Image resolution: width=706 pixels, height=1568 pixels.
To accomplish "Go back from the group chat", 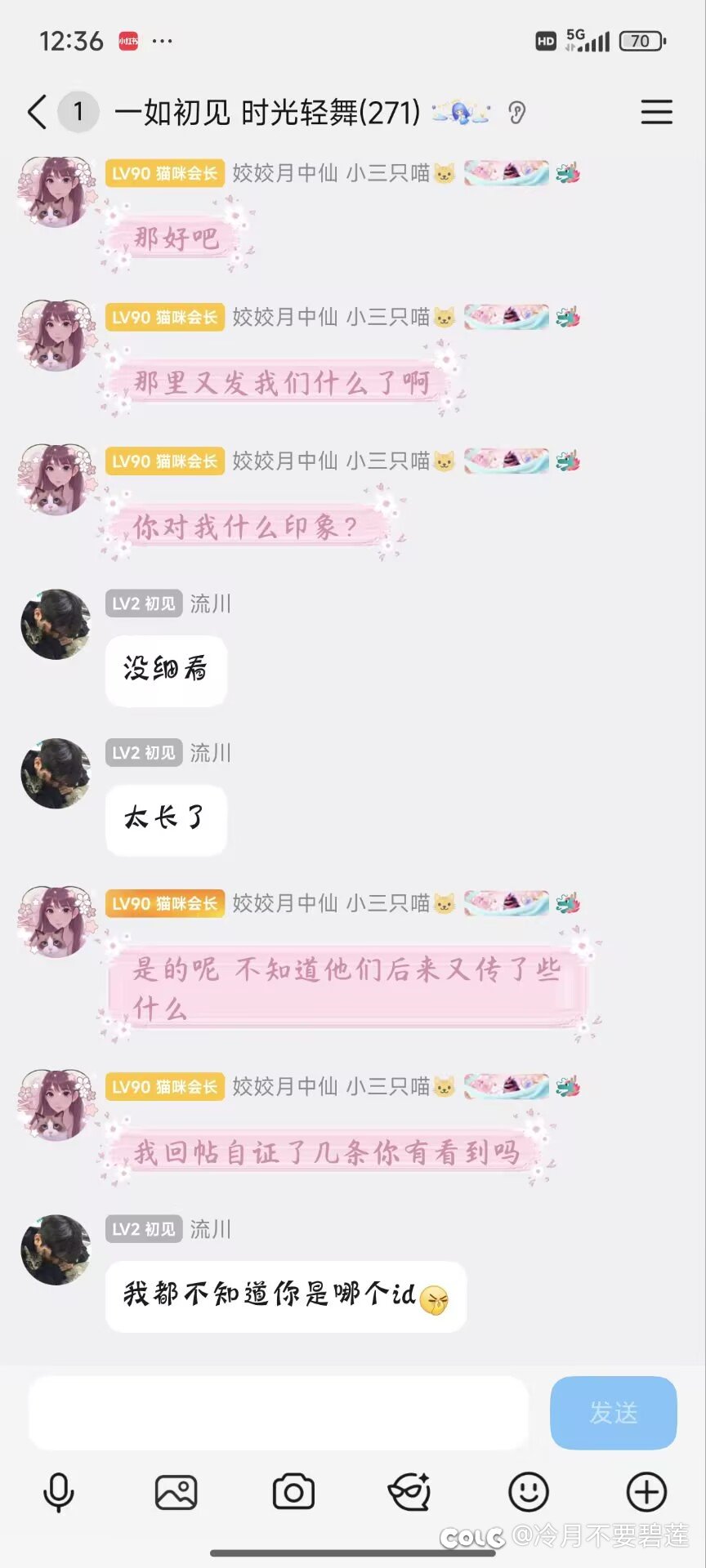I will click(37, 112).
